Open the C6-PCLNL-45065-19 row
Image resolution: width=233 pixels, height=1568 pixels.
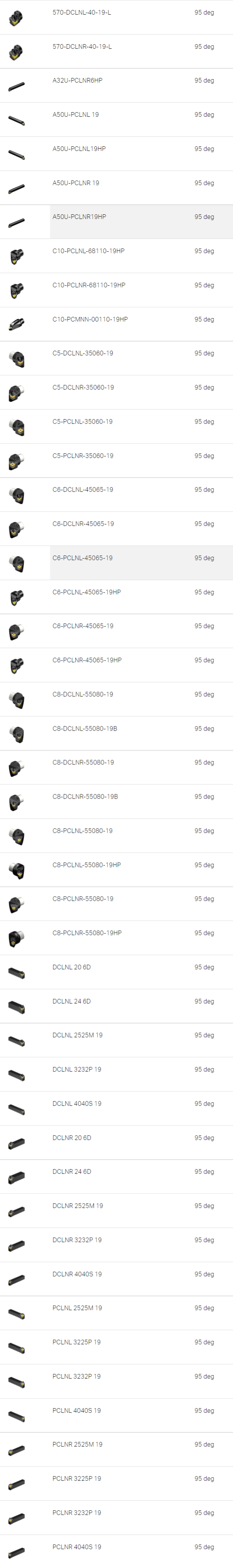pyautogui.click(x=82, y=558)
